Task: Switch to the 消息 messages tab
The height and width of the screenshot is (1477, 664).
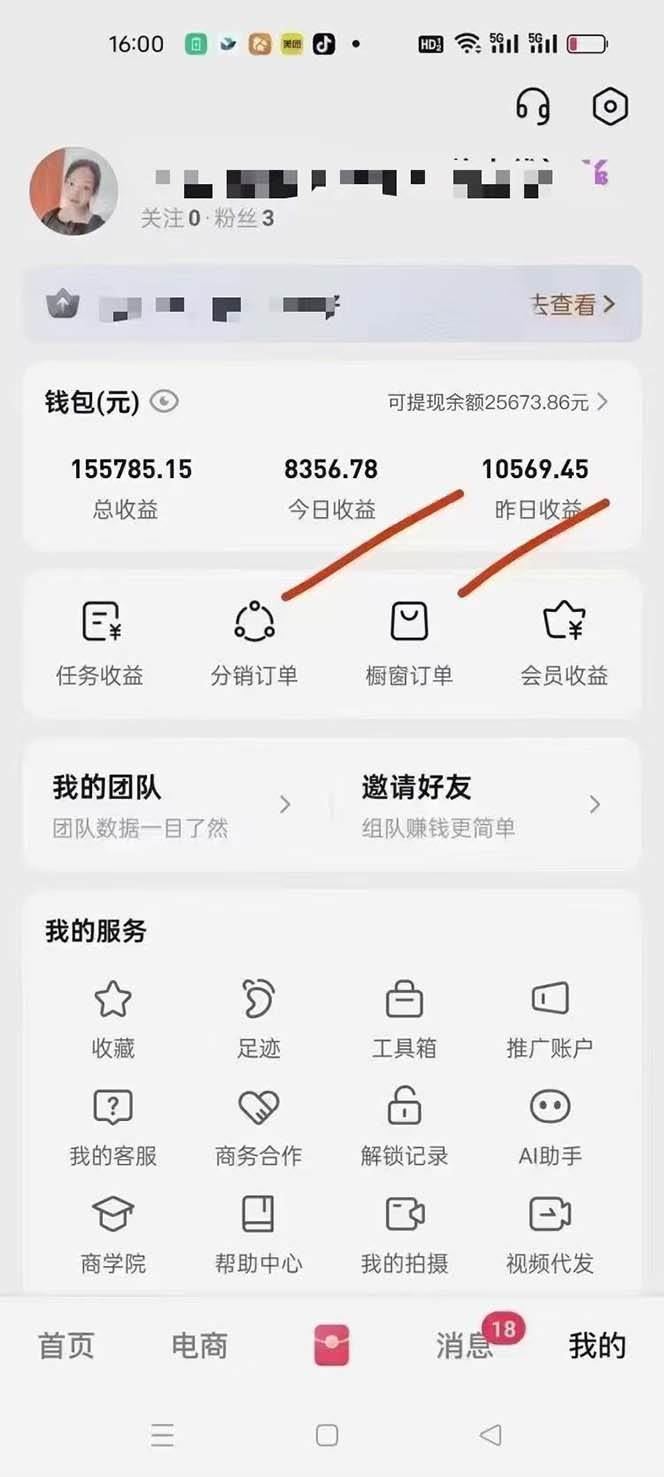Action: [466, 1346]
